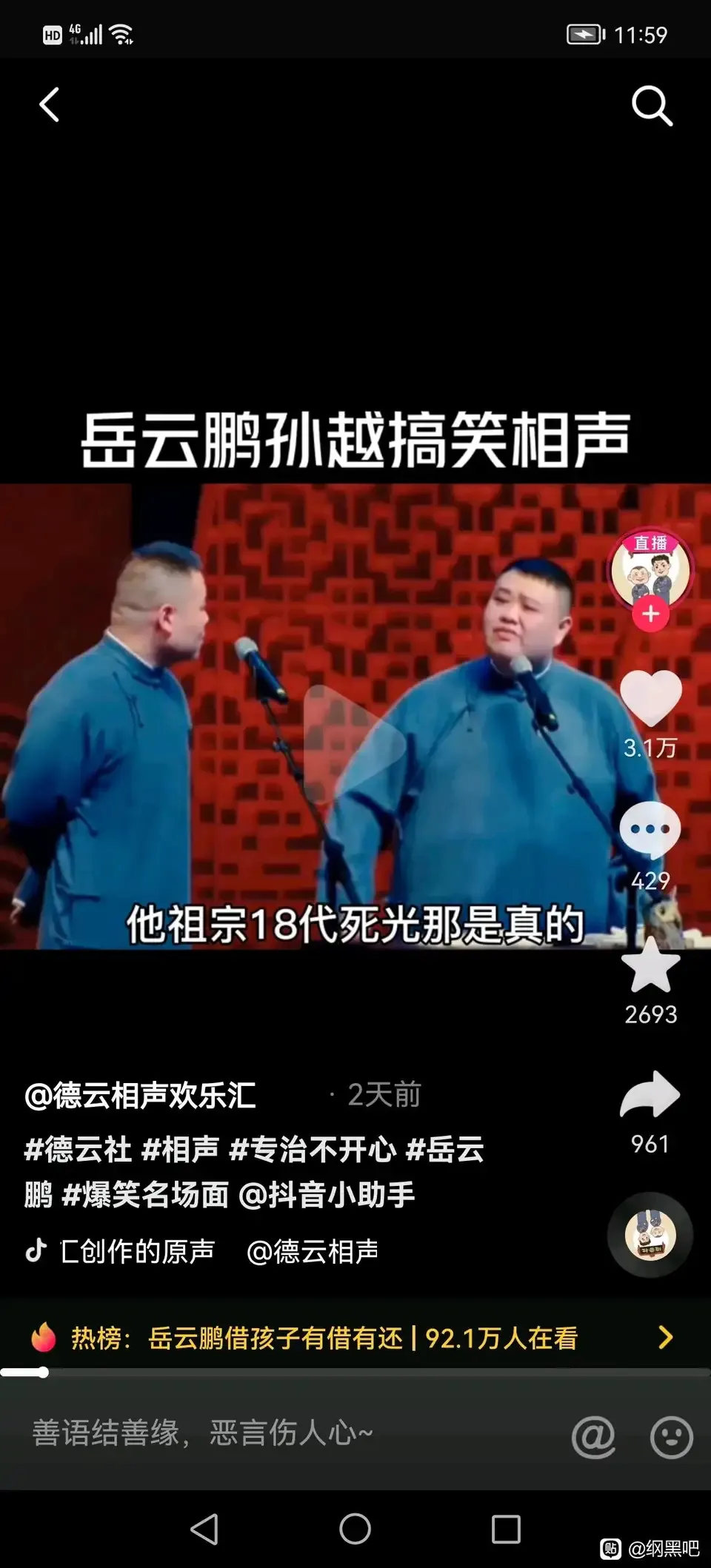Open the @抖音小助手 mention
Screen dimensions: 711x1568
pos(327,1195)
